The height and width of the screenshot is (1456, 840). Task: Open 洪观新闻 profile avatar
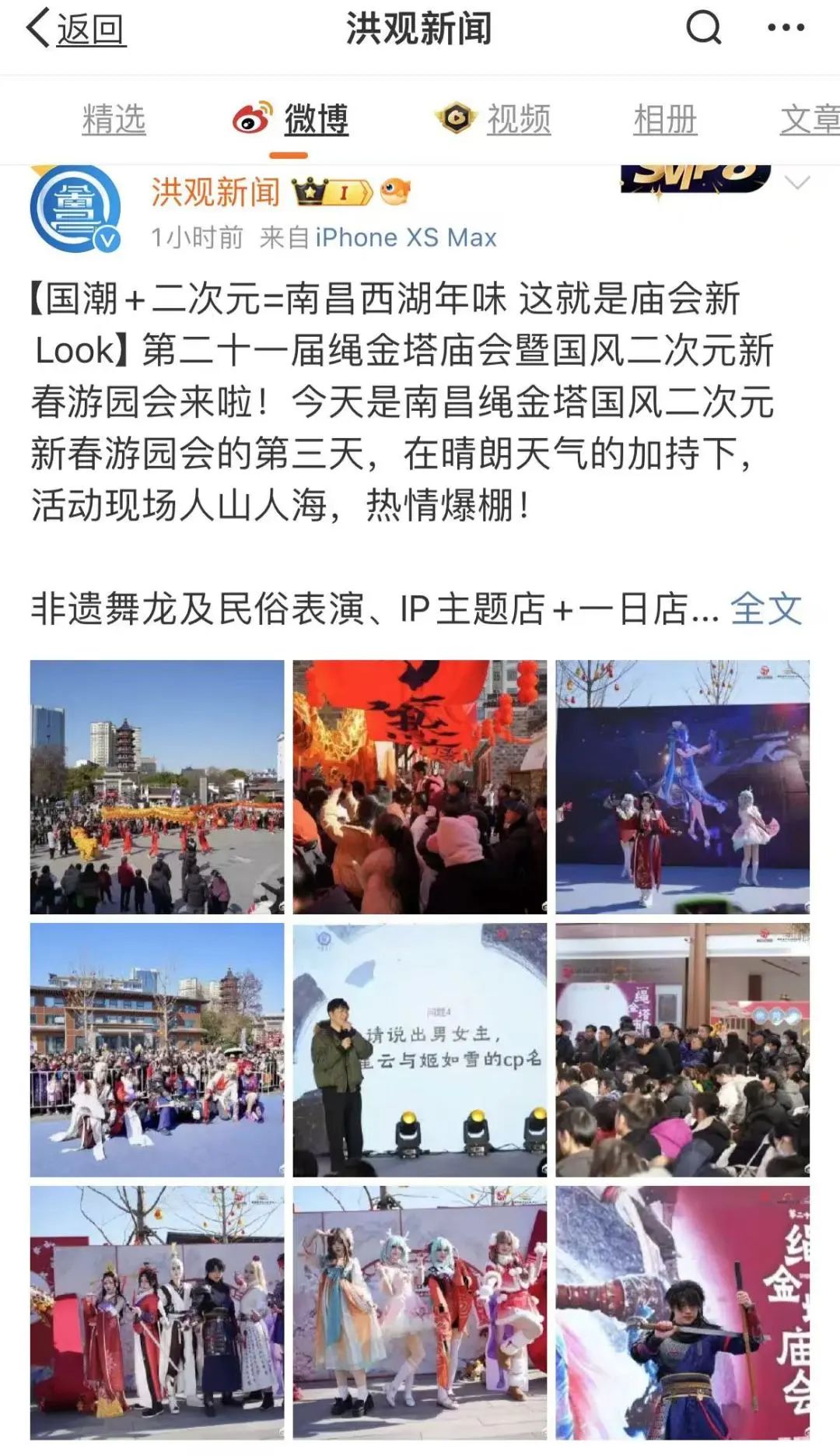[75, 209]
